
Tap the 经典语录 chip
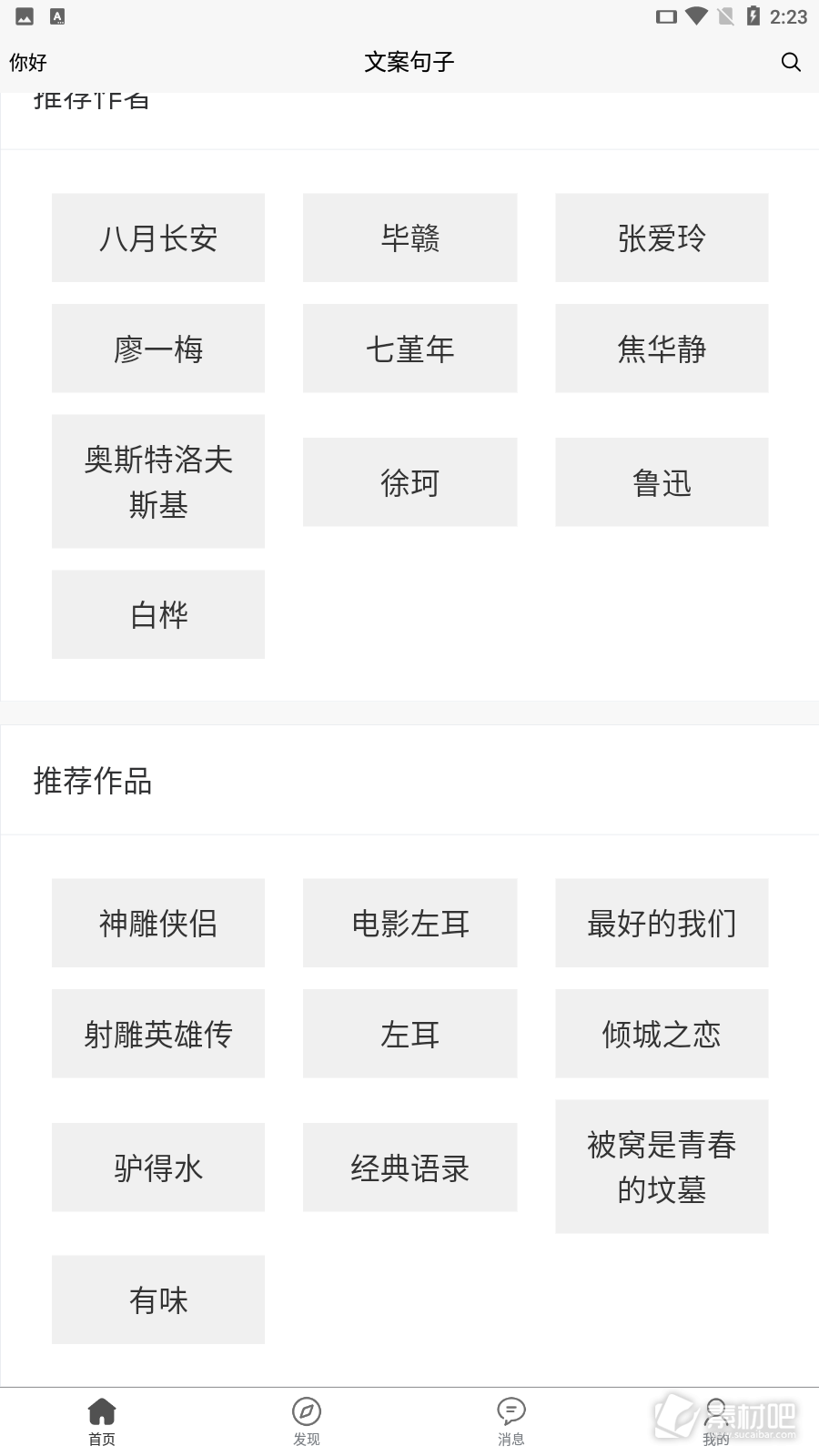409,1168
